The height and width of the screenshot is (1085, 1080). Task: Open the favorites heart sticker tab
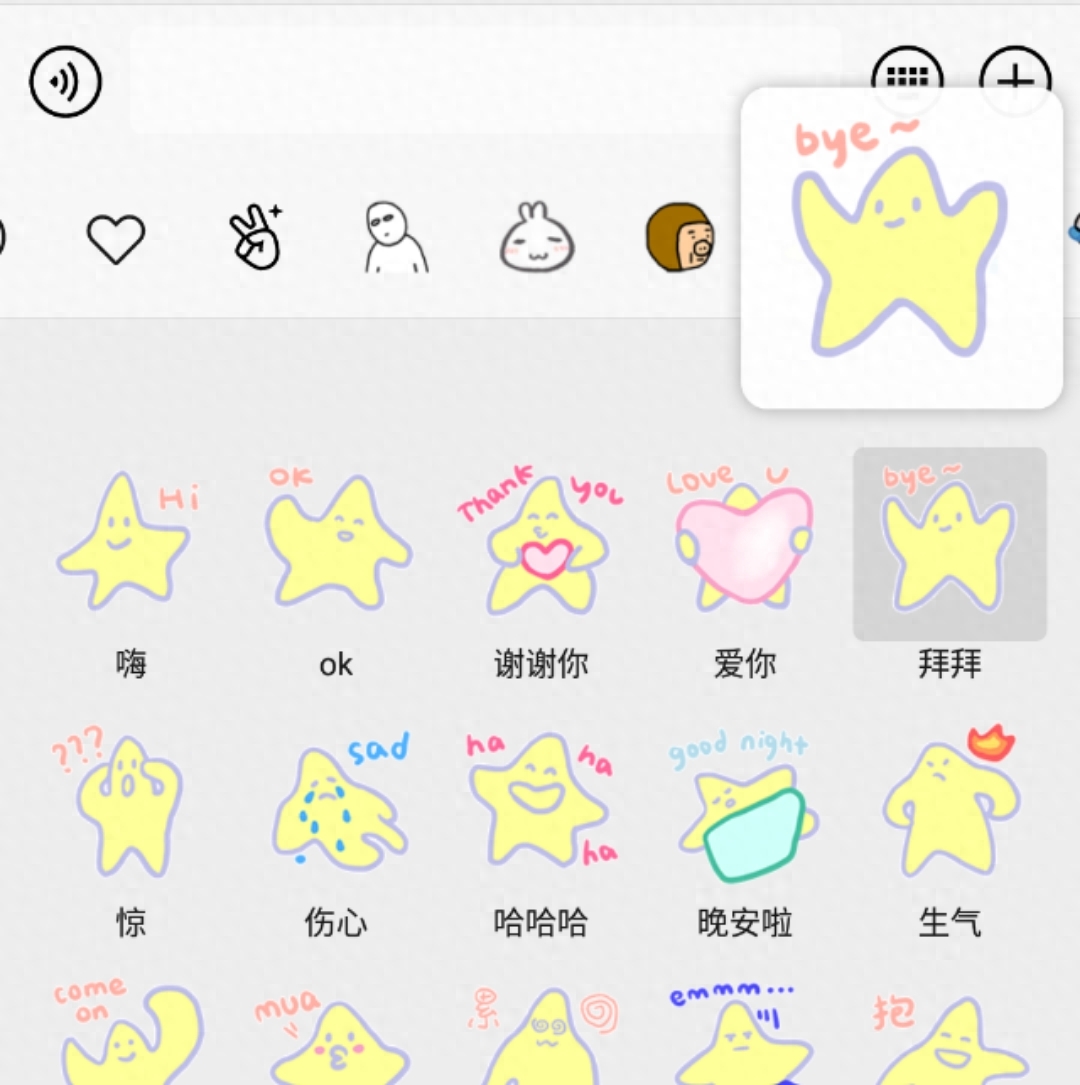(116, 240)
